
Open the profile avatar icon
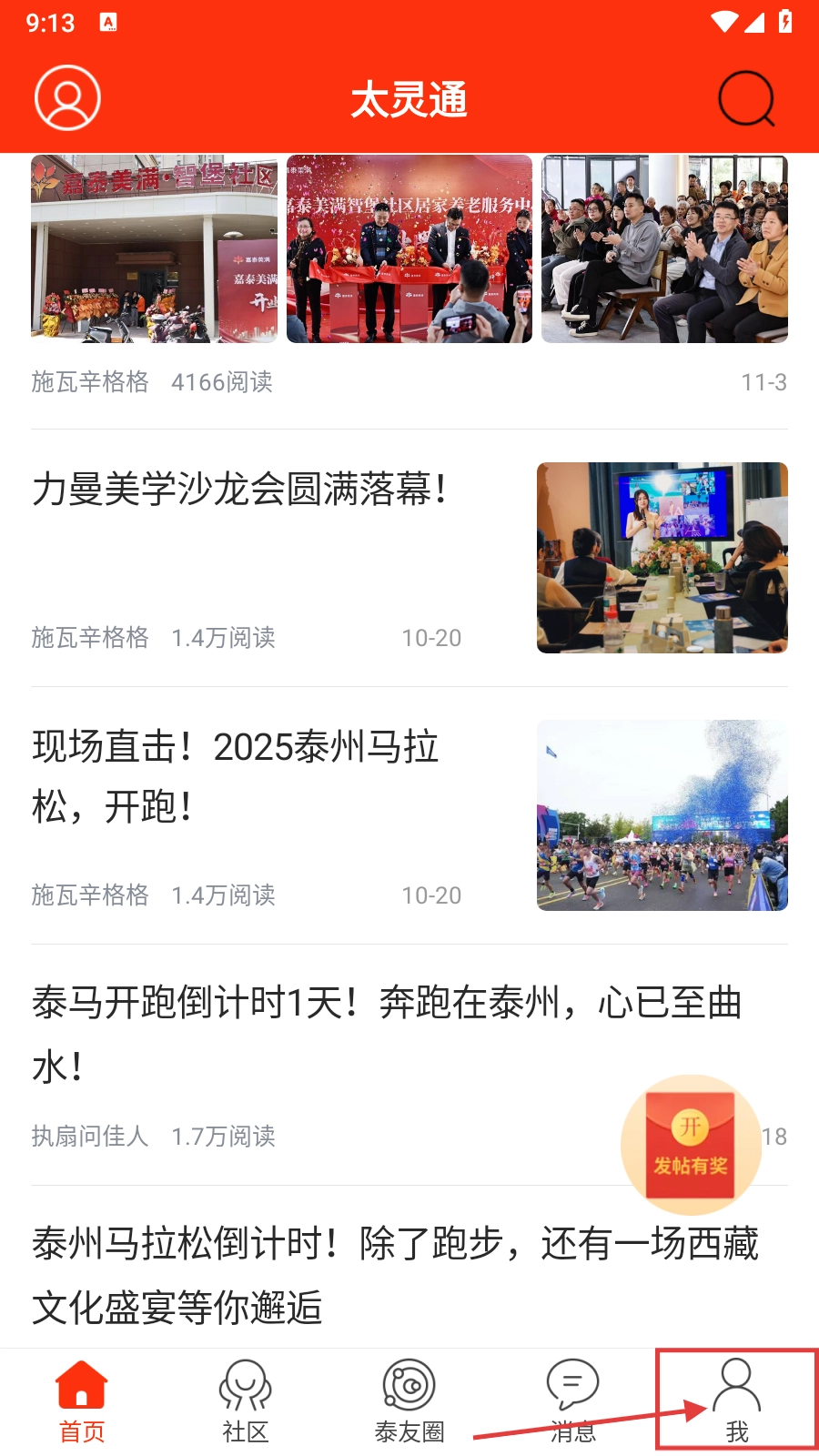click(x=67, y=97)
